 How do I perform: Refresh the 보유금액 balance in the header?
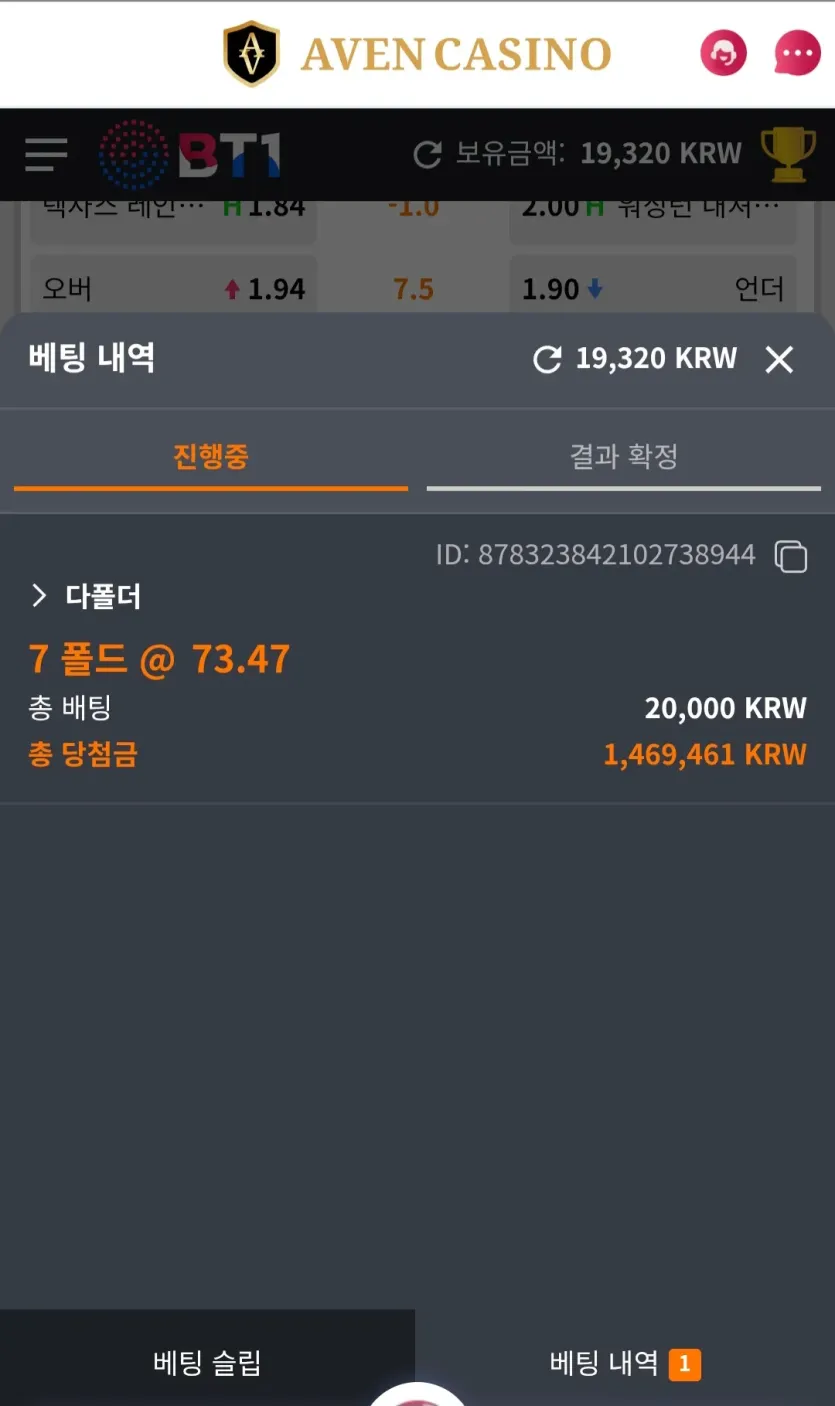pyautogui.click(x=428, y=155)
